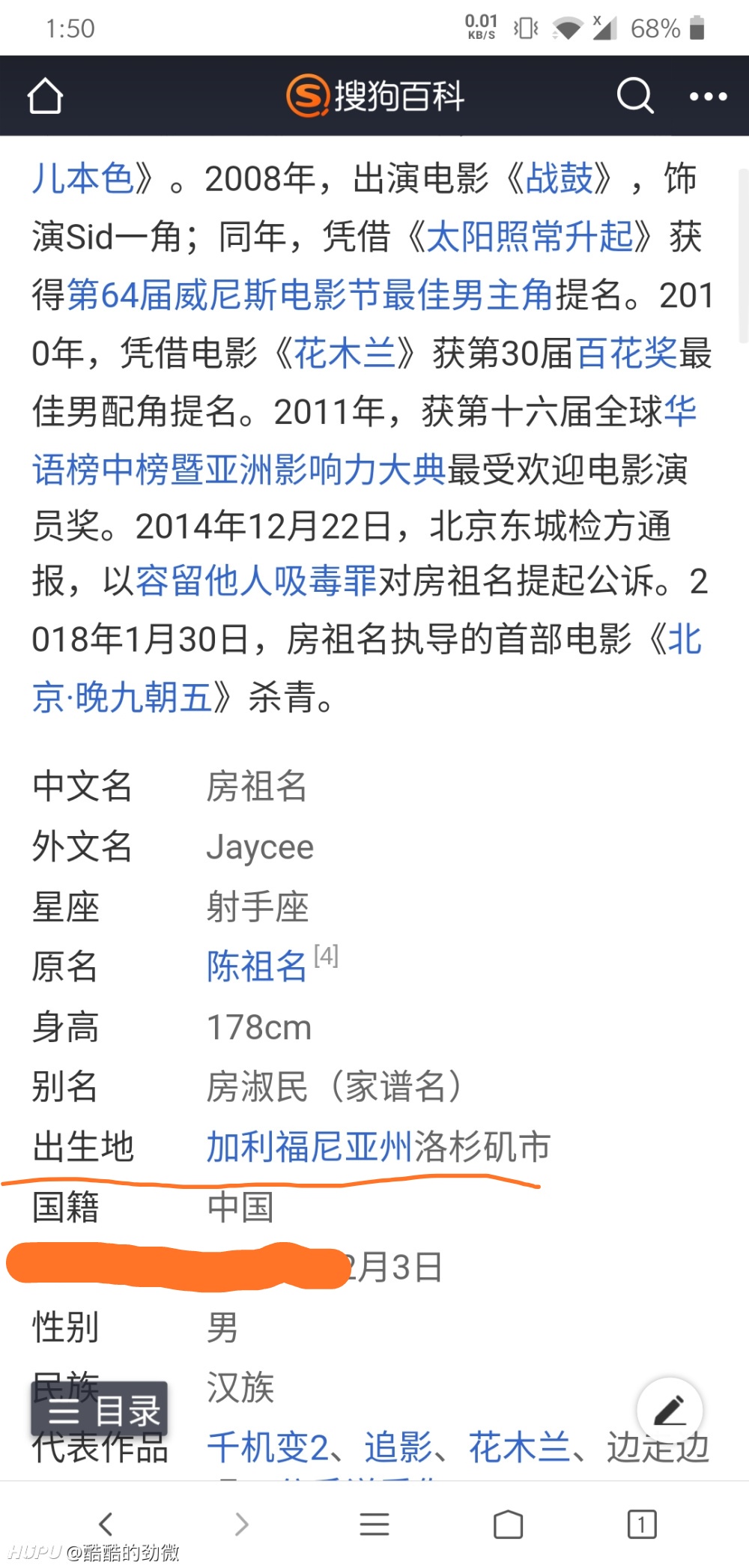Open the 陈祖名 original name link
Image resolution: width=749 pixels, height=1568 pixels.
(257, 966)
